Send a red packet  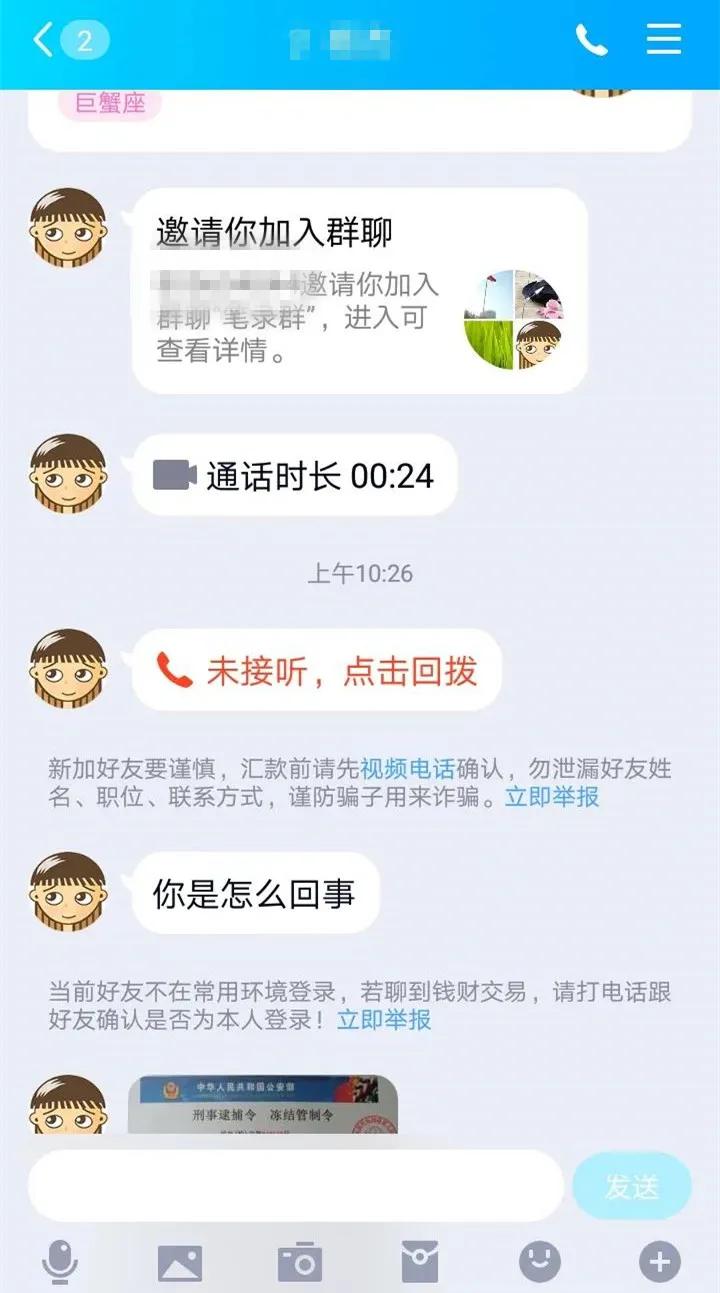coord(420,1262)
